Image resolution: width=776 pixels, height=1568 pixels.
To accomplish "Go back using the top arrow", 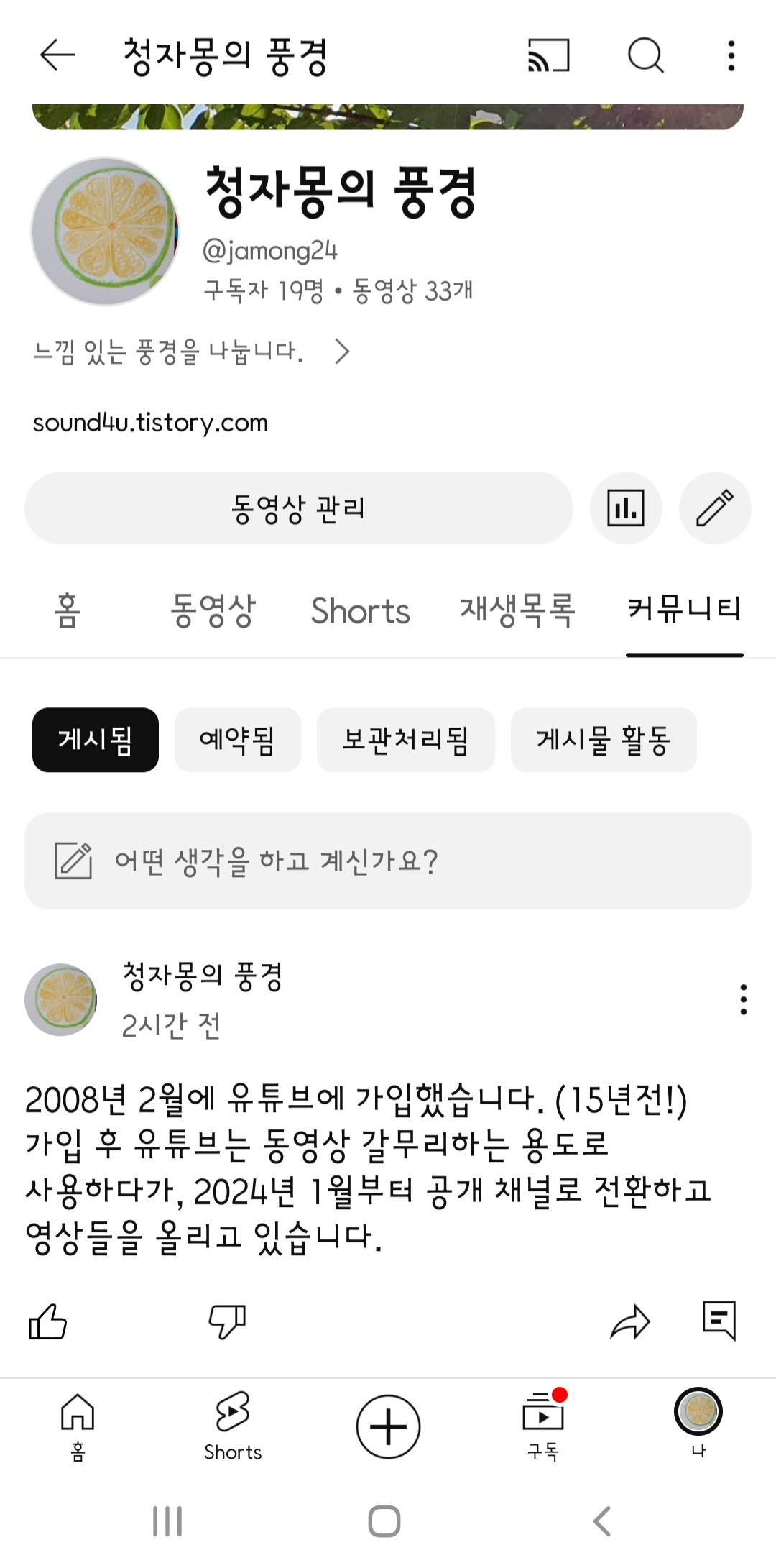I will pos(57,55).
